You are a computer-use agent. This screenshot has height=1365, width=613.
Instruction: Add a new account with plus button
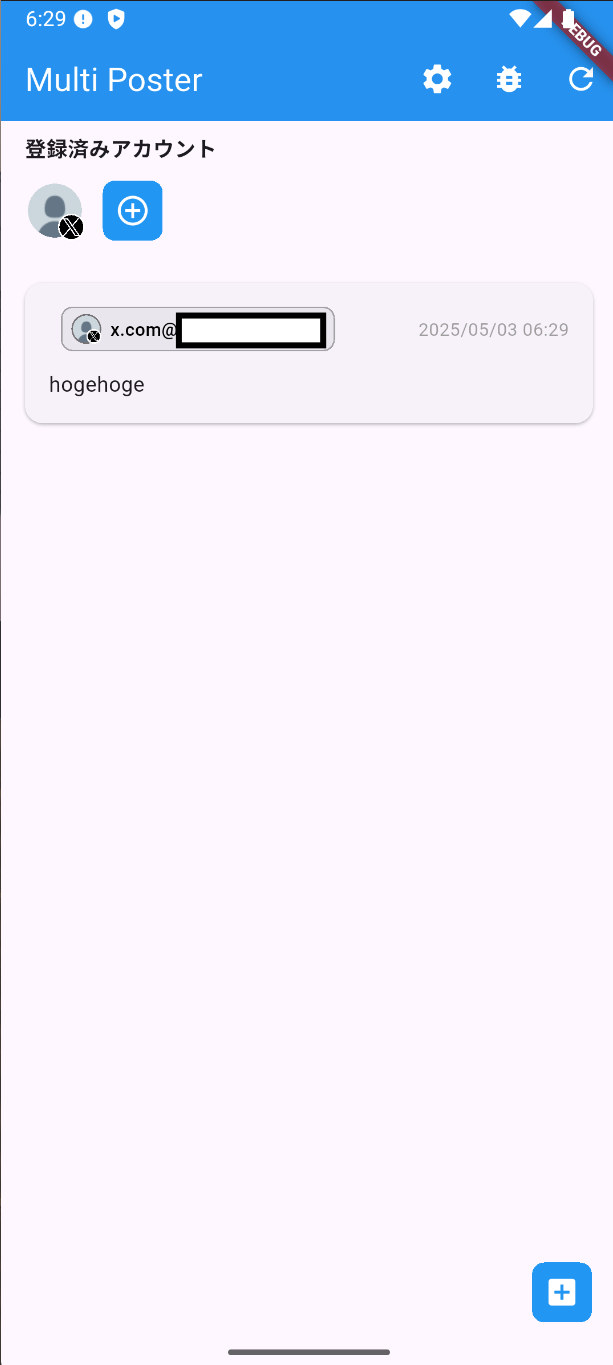pyautogui.click(x=133, y=211)
